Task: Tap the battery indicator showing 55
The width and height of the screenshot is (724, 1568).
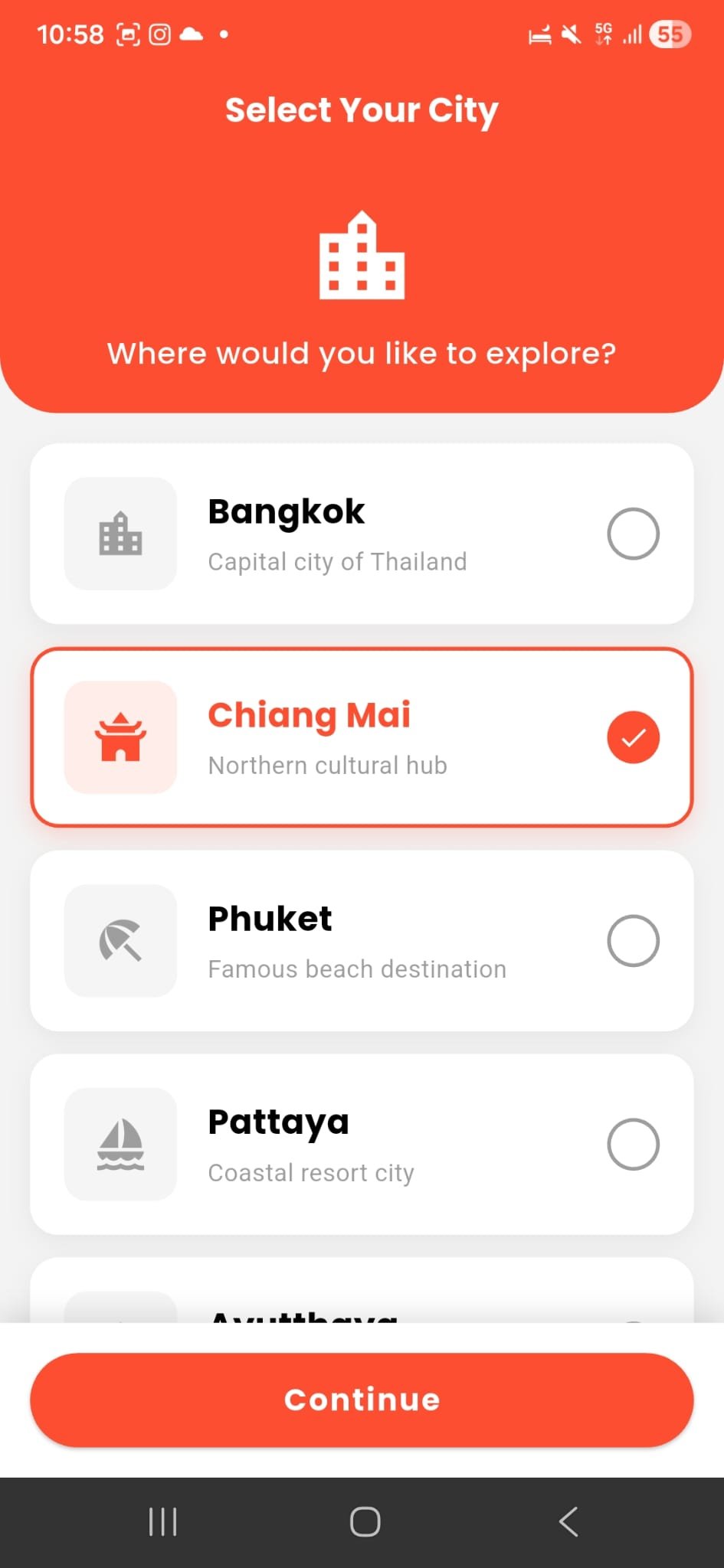Action: [667, 34]
